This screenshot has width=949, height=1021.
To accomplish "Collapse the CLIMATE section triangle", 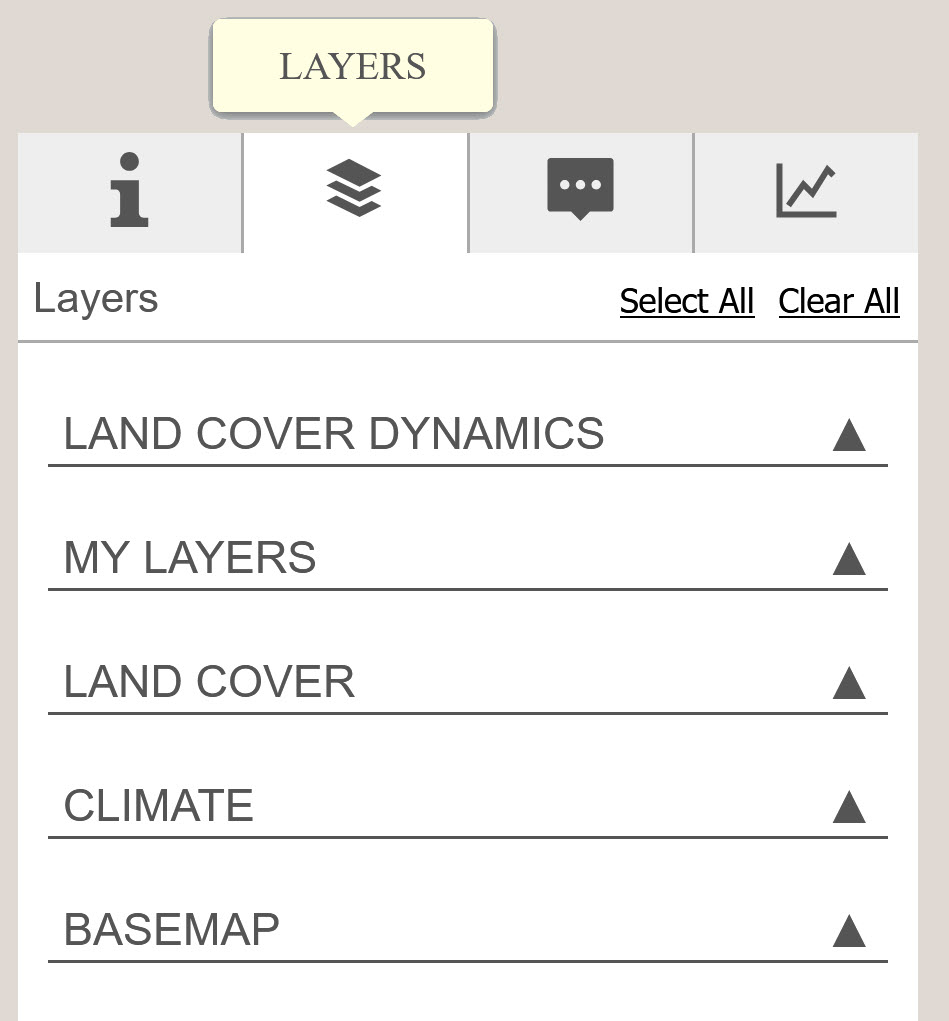I will (x=849, y=806).
